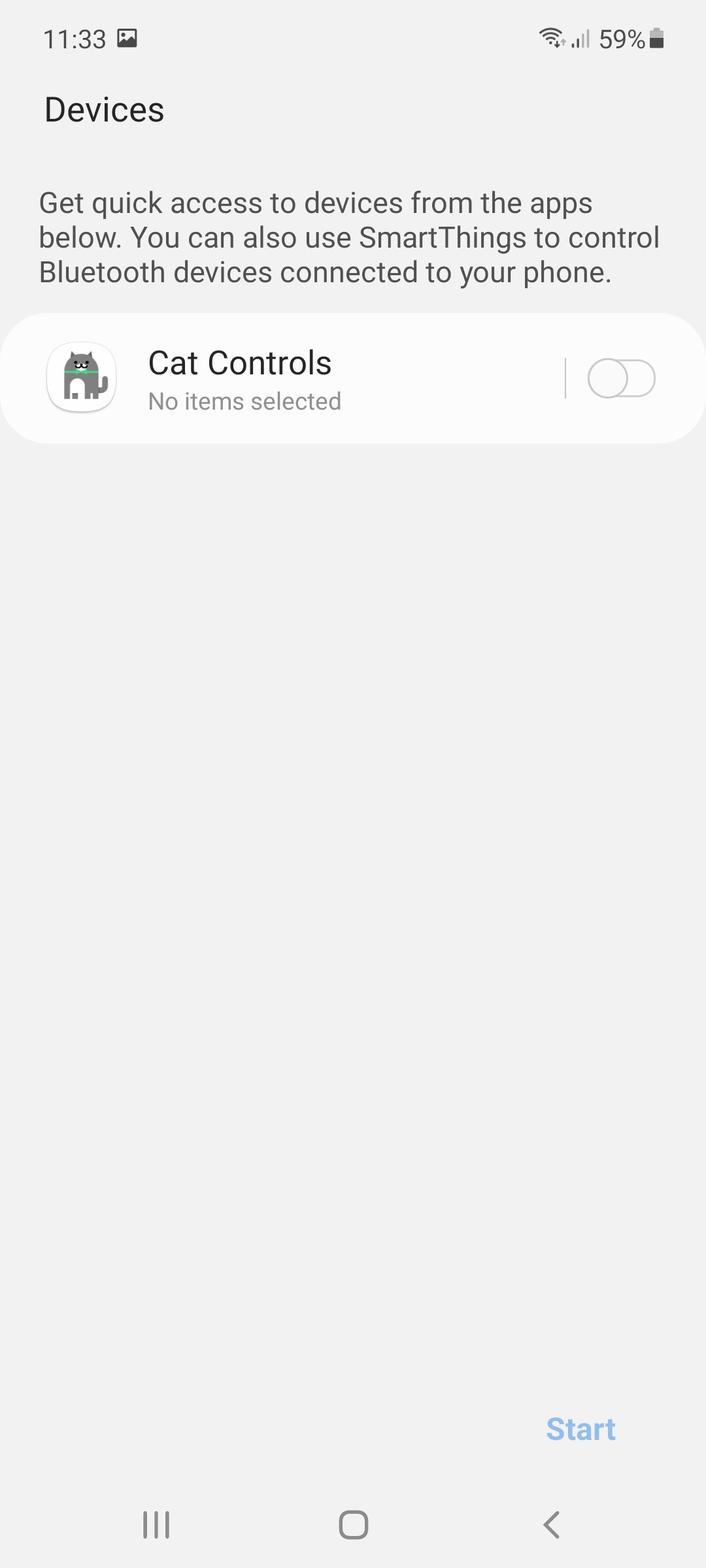706x1568 pixels.
Task: Tap the Start button
Action: tap(580, 1429)
